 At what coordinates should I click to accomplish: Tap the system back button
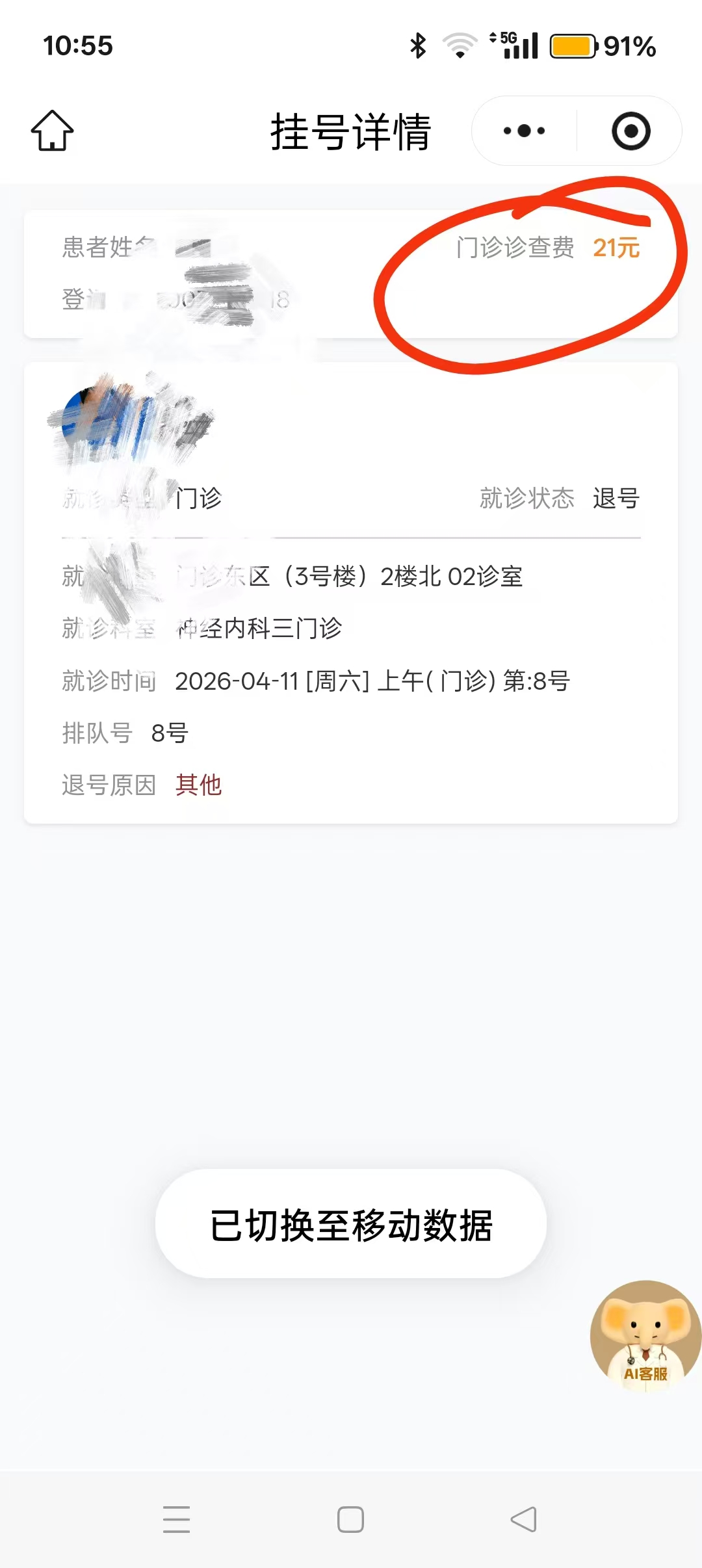(523, 1519)
